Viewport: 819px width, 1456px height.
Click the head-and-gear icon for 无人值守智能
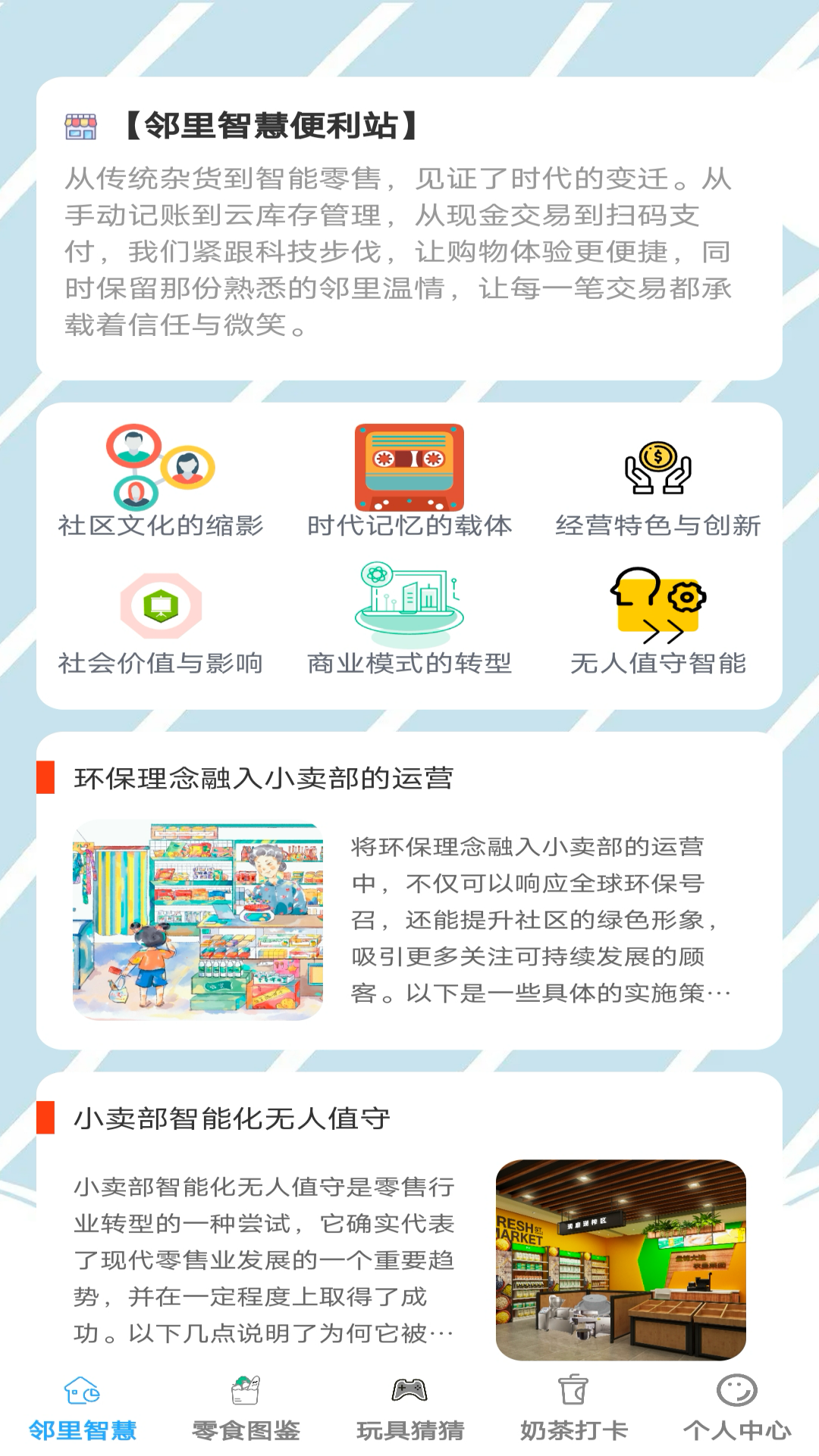658,603
